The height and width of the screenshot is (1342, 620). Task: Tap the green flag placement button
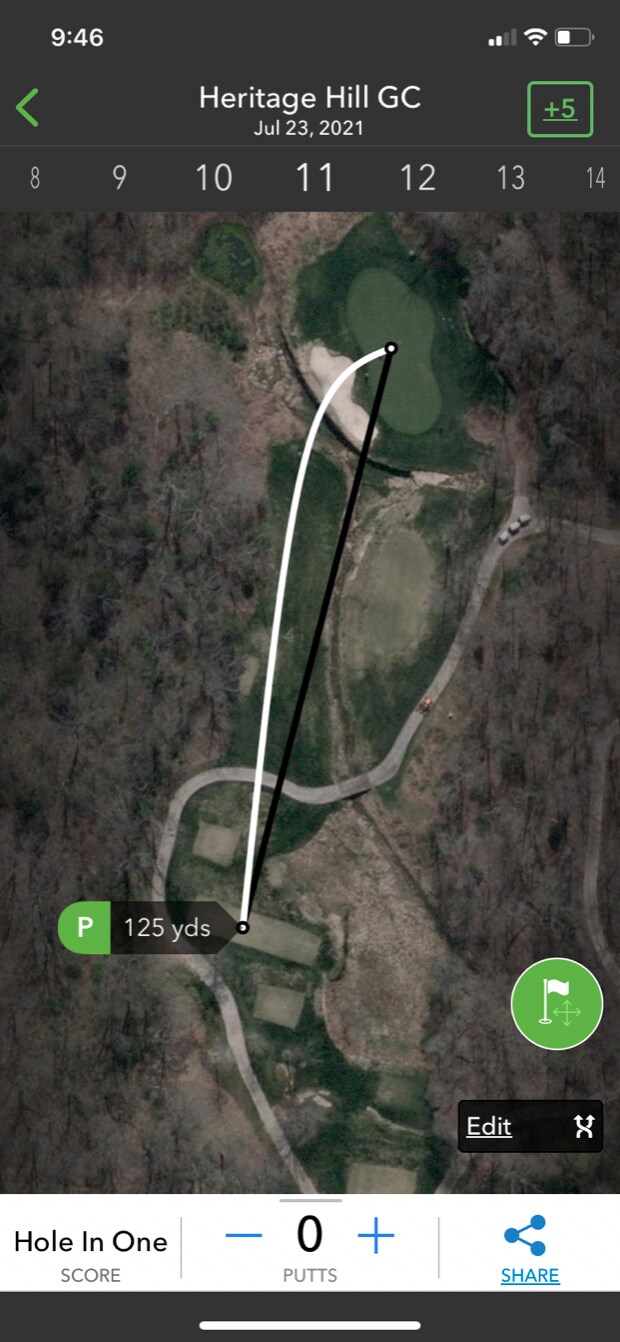tap(557, 1003)
